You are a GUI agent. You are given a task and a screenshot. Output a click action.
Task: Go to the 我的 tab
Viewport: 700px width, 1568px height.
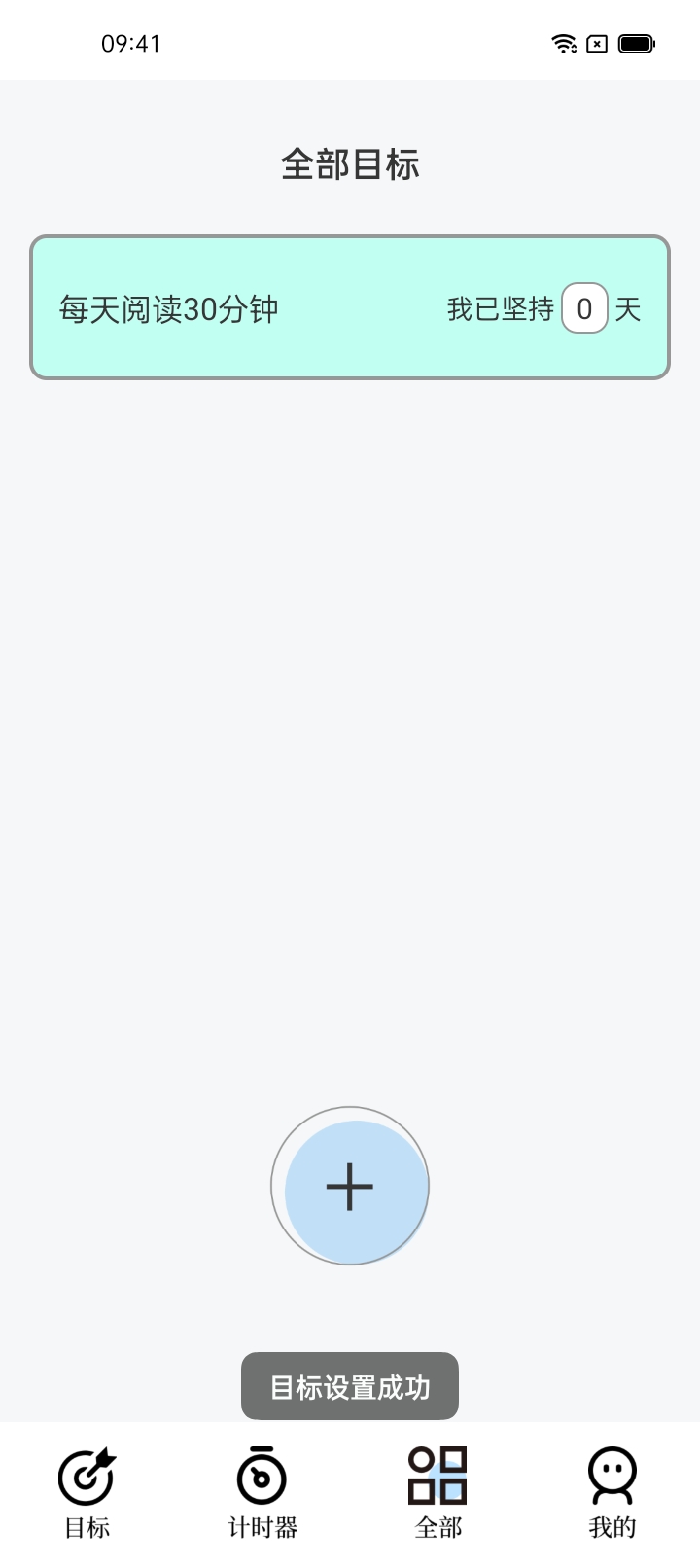pos(612,1493)
